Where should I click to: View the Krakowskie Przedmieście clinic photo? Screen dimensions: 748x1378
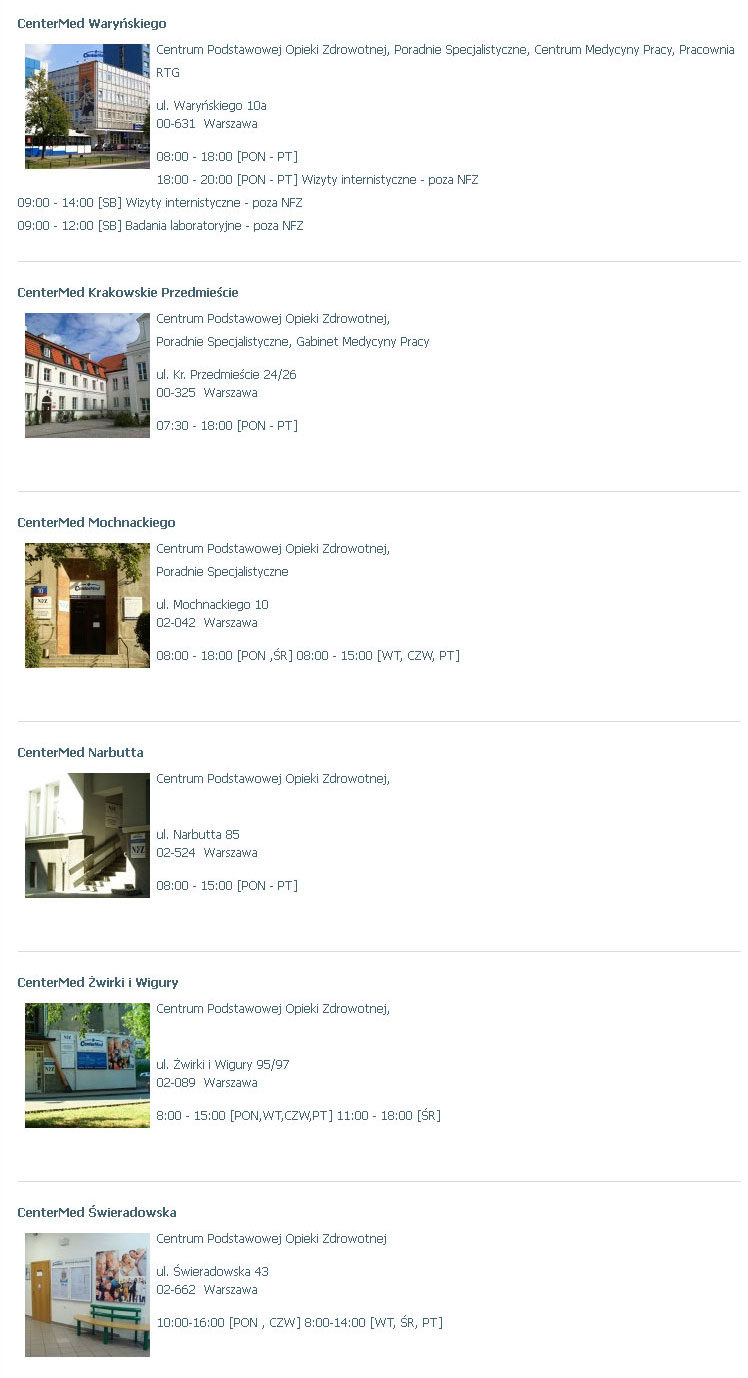pyautogui.click(x=87, y=375)
